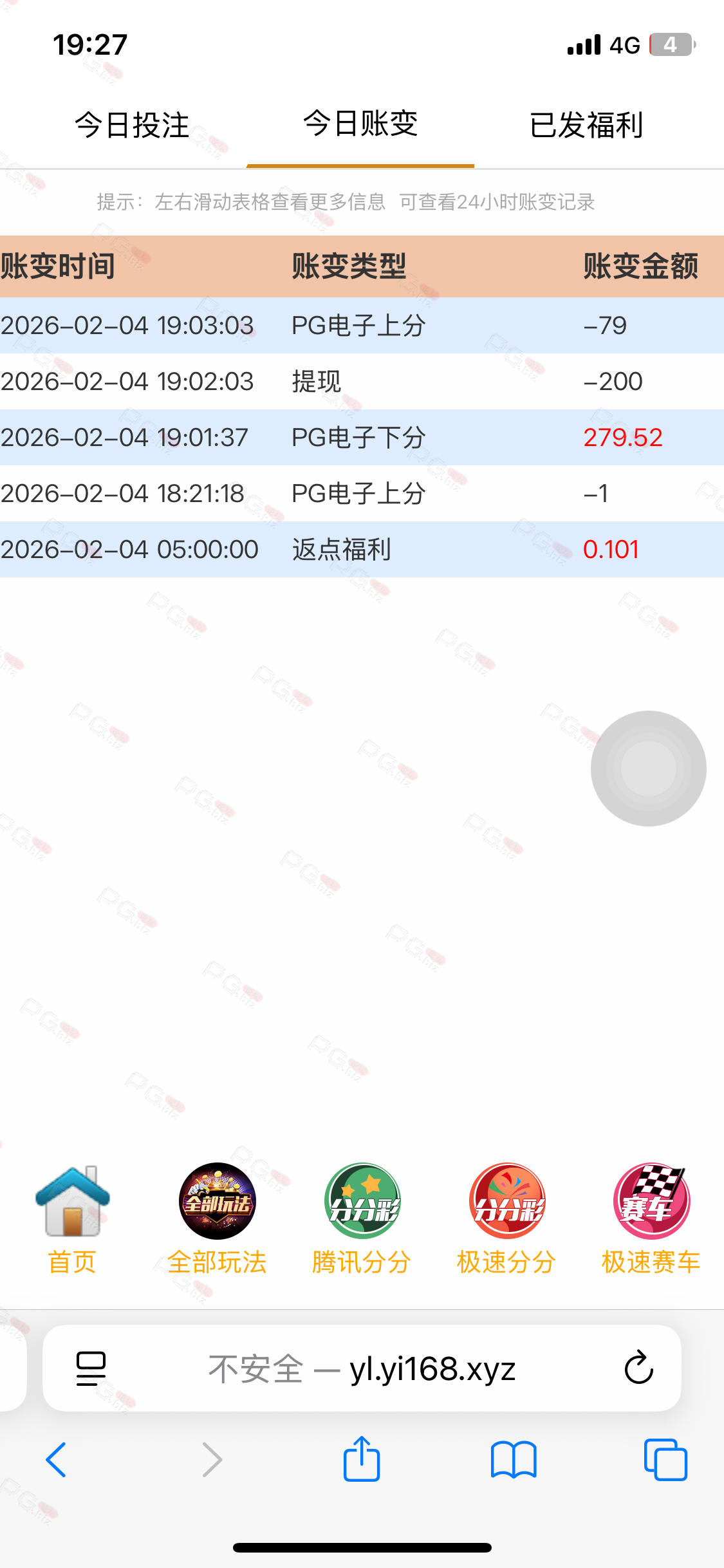Open Safari bookmarks
The width and height of the screenshot is (724, 1568).
513,1459
